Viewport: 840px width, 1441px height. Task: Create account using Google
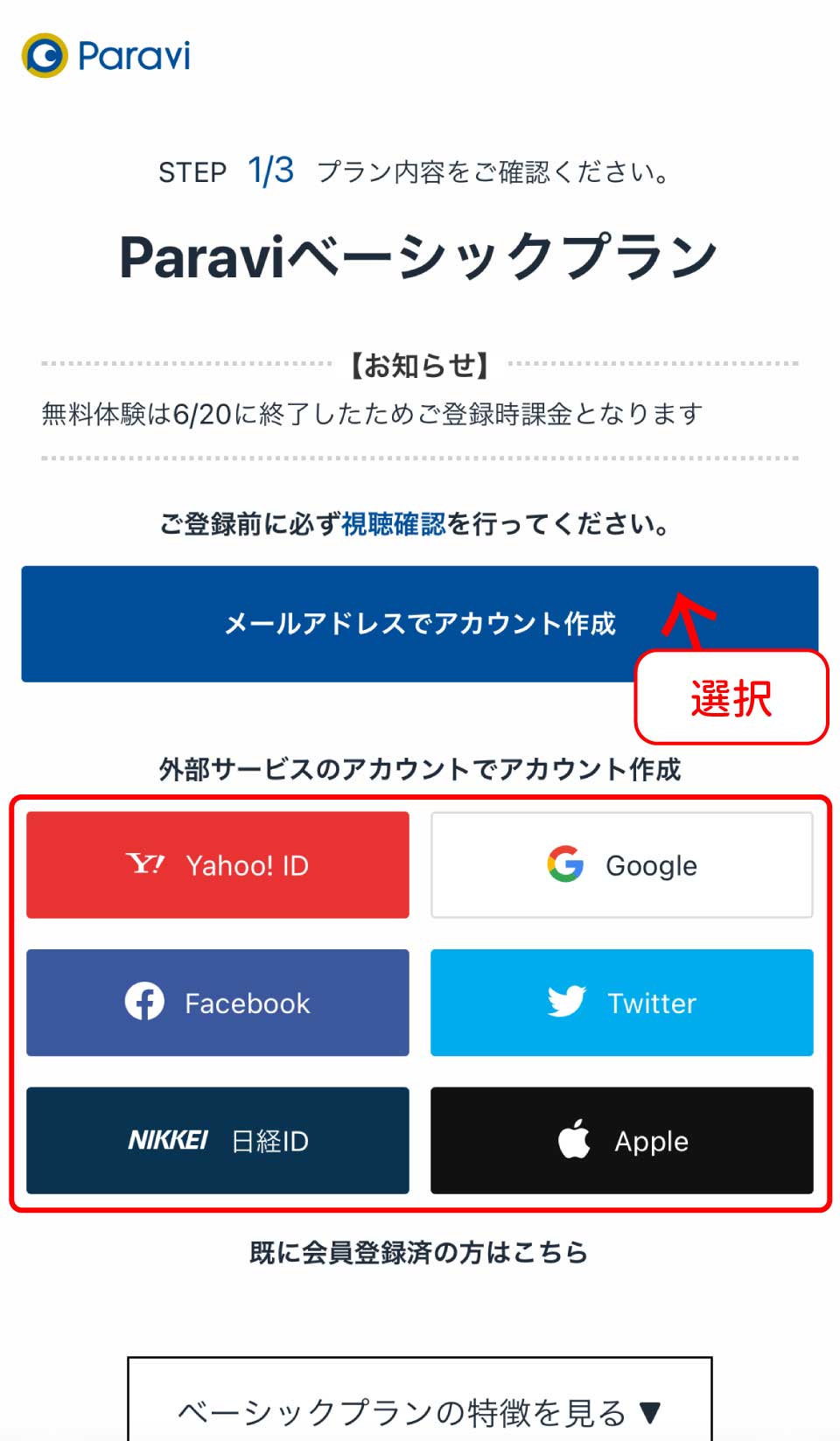(x=621, y=864)
